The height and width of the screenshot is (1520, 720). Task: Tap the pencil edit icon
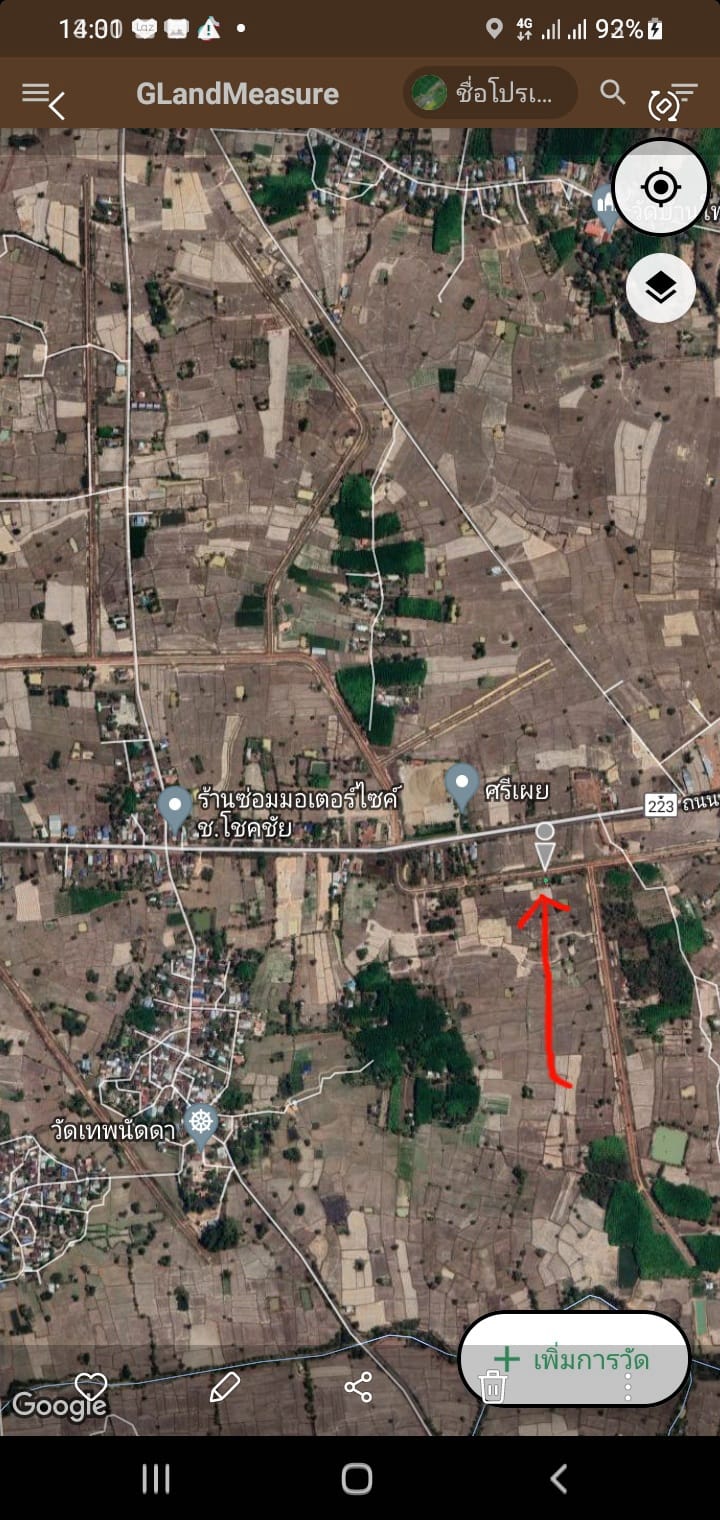pyautogui.click(x=225, y=1386)
